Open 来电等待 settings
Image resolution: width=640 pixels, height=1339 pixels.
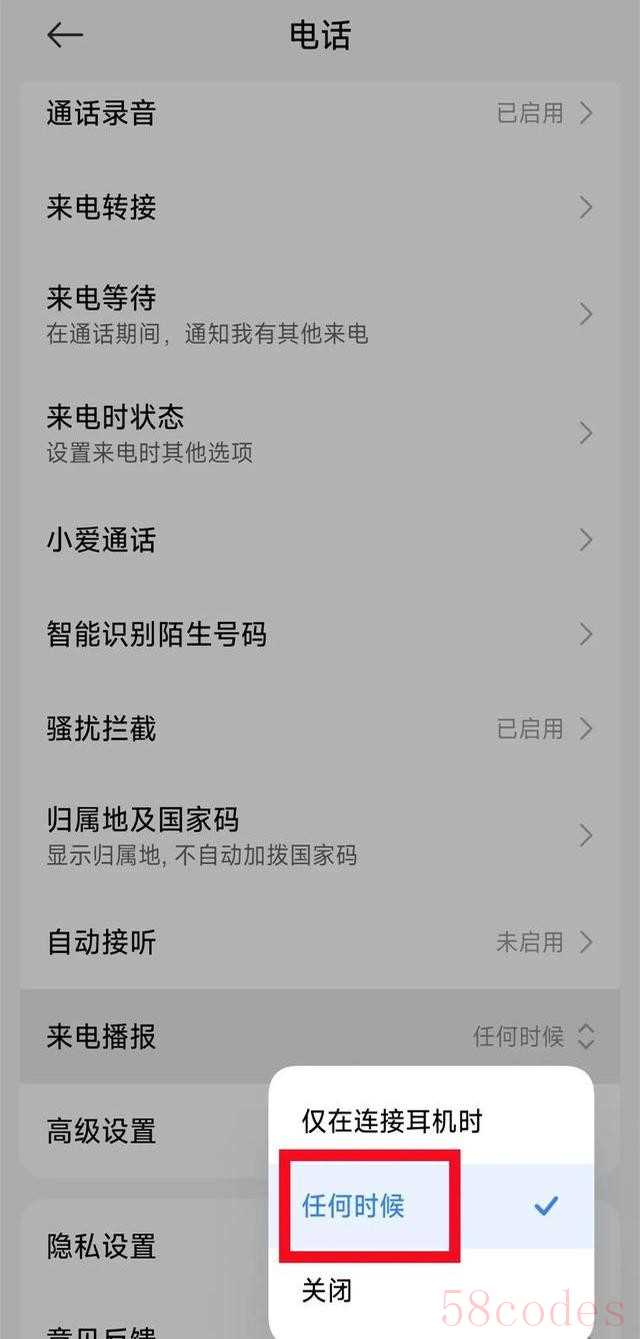click(320, 313)
